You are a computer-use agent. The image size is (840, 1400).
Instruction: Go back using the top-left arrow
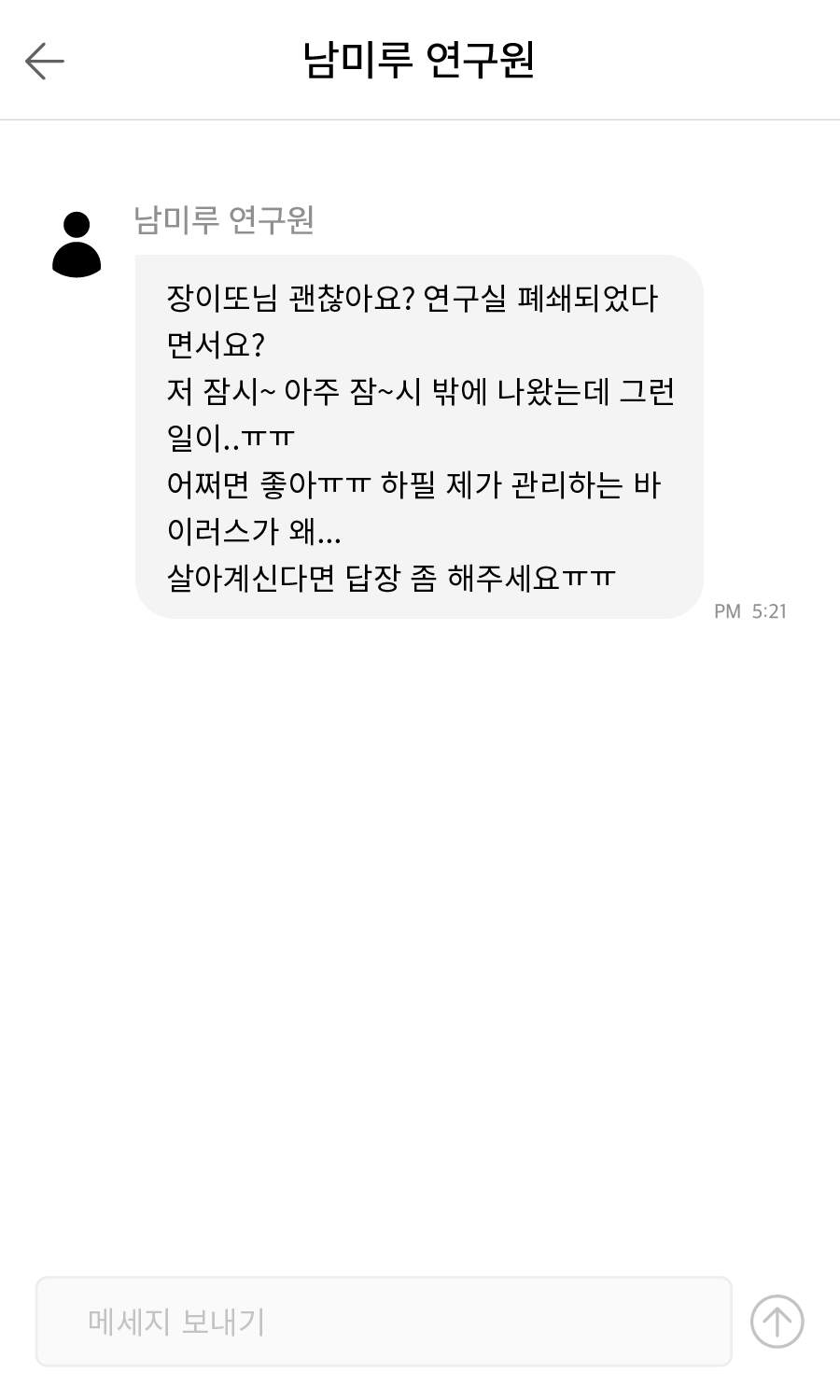pos(44,62)
